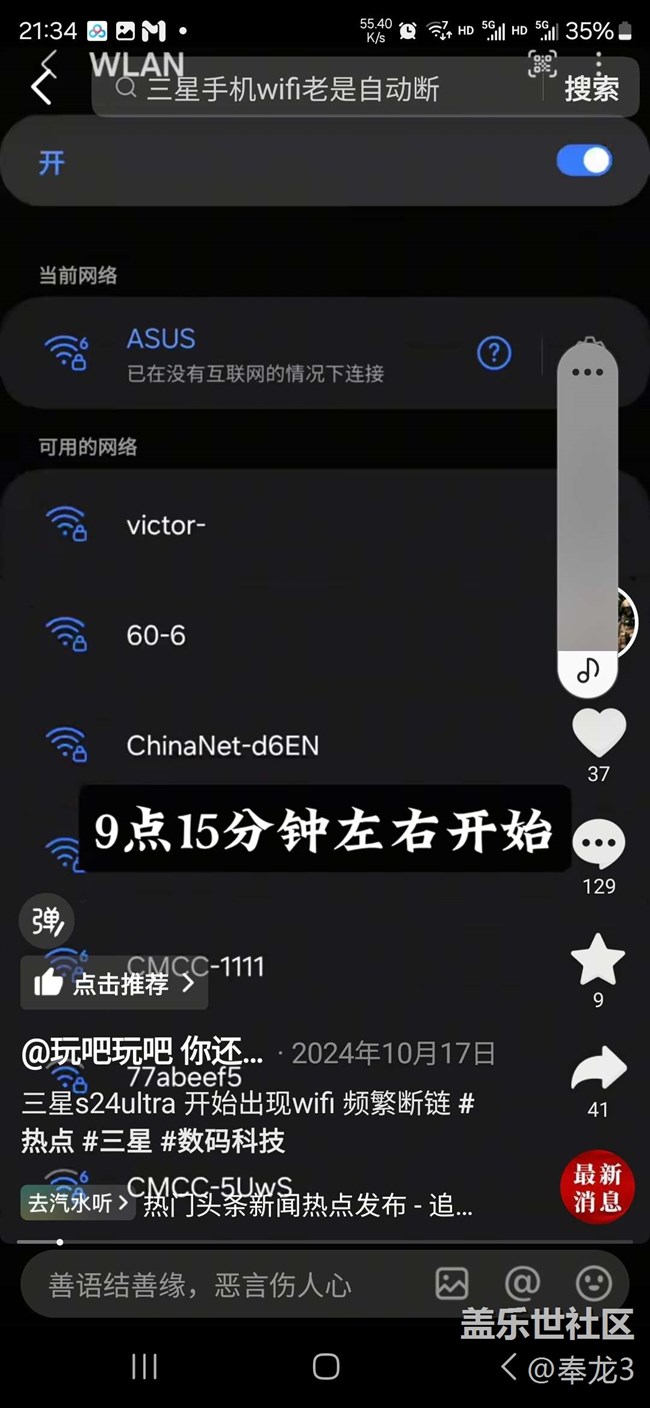Viewport: 650px width, 1408px height.
Task: Open the system home button
Action: 326,1367
